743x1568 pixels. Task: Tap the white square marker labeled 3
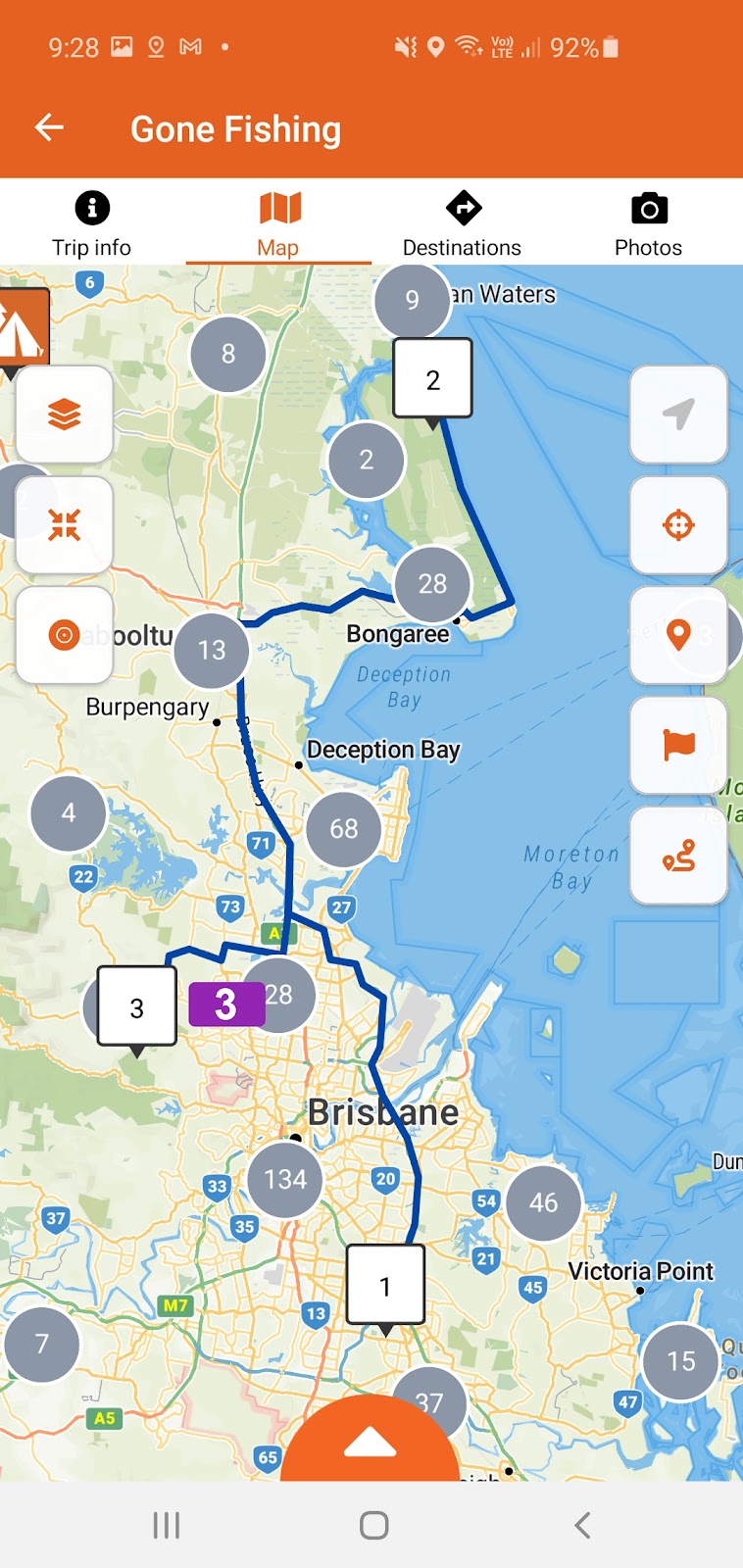(137, 1006)
